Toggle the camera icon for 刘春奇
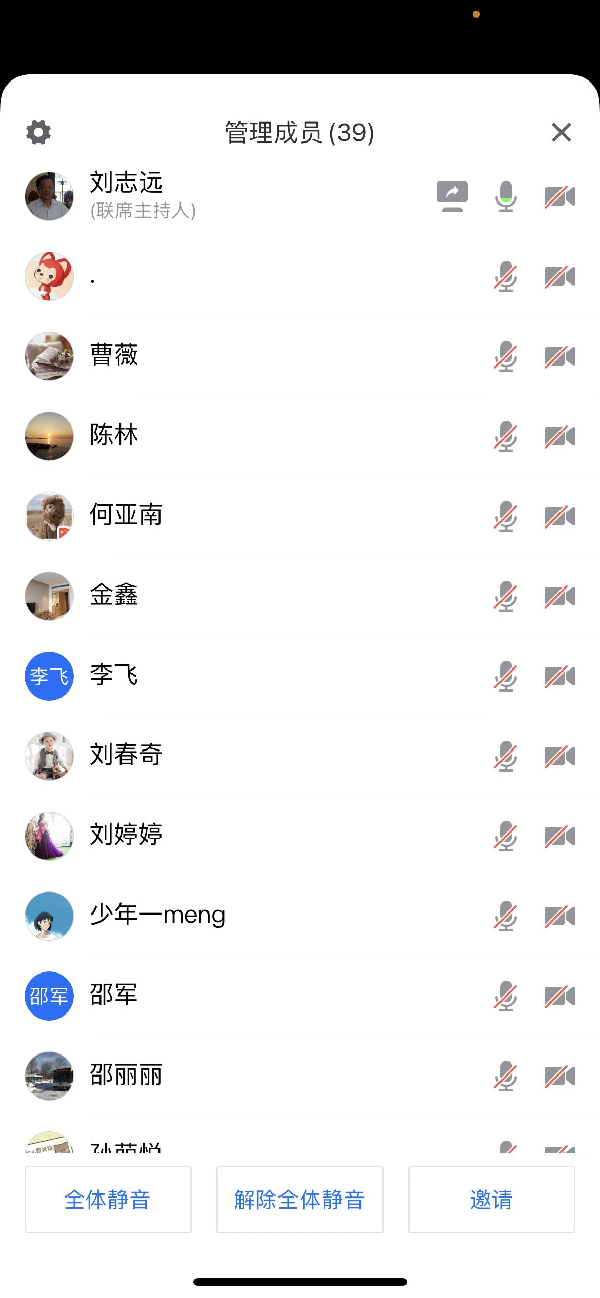This screenshot has height=1298, width=600. [560, 756]
